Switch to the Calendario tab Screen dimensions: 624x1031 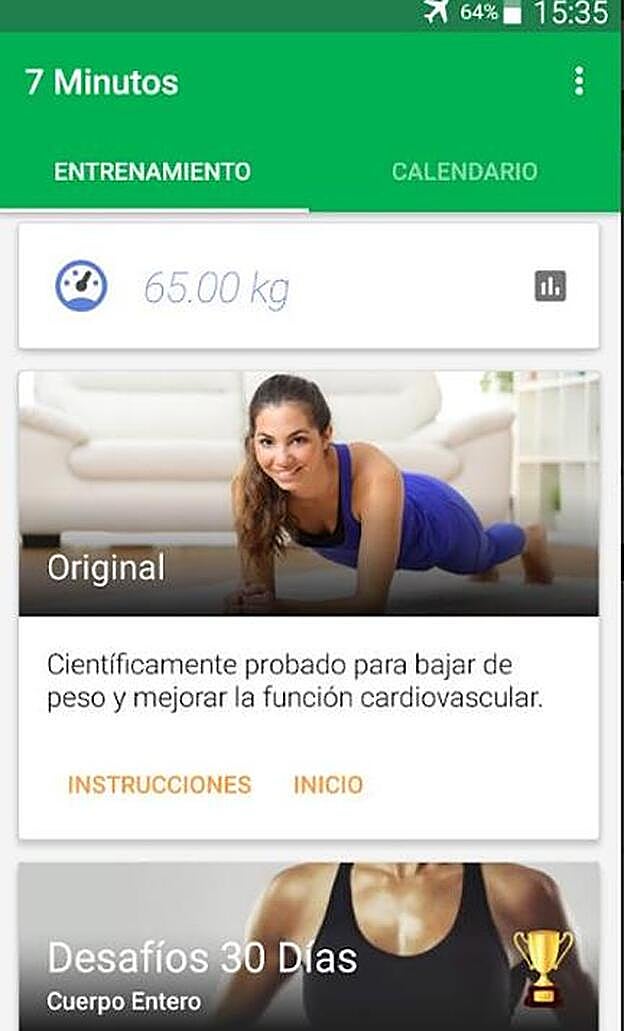click(464, 171)
